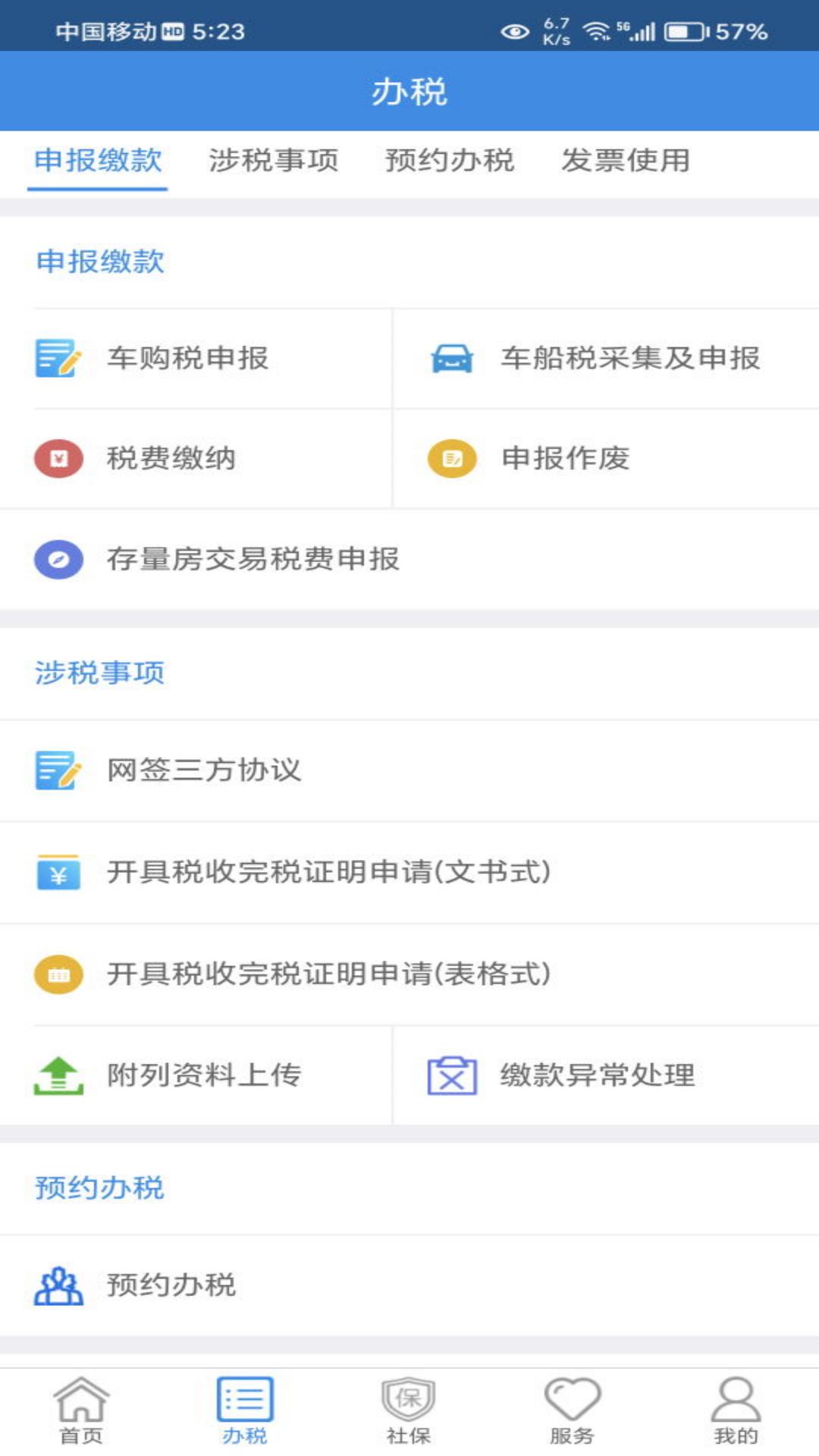Open 网签三方协议 via its signing icon

(x=57, y=770)
